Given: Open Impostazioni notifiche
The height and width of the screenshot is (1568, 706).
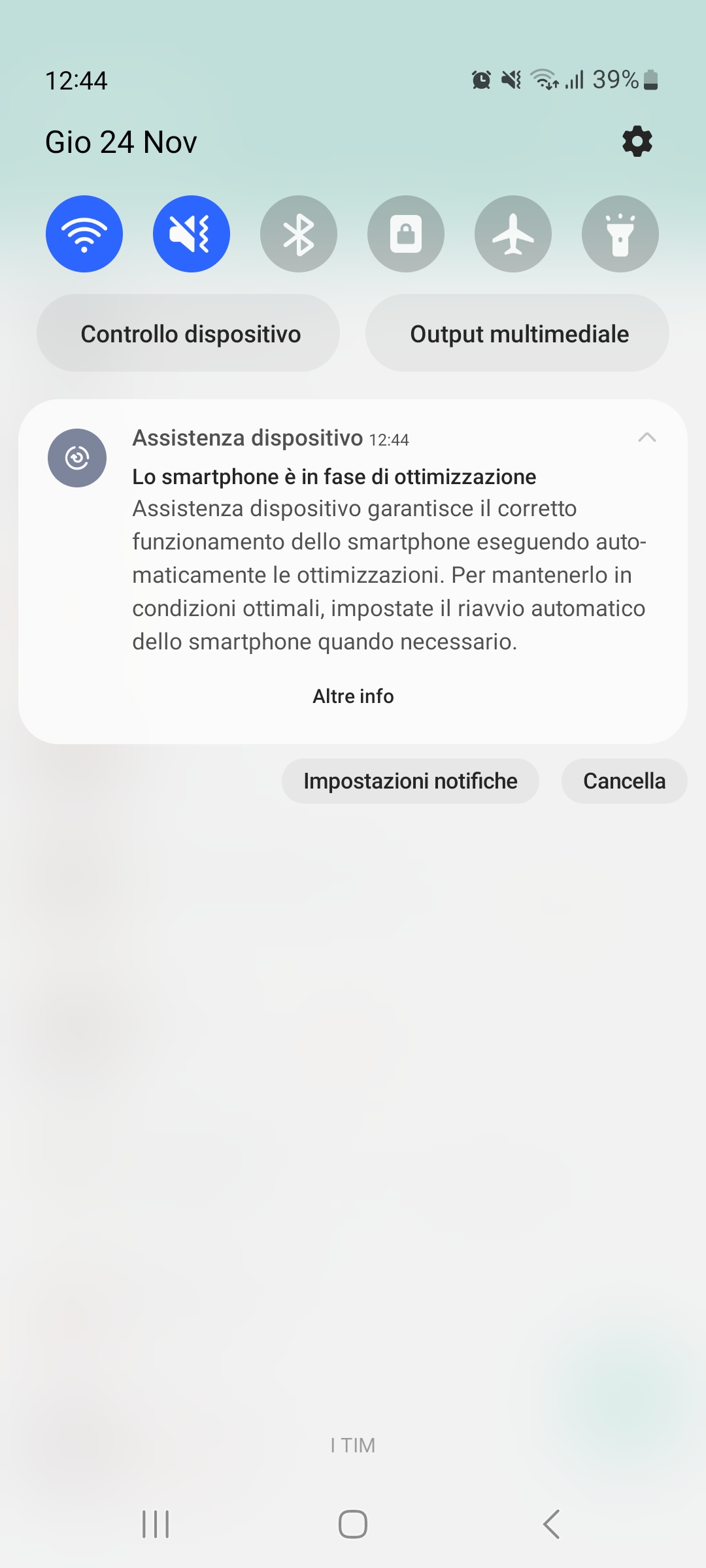Looking at the screenshot, I should [x=410, y=781].
